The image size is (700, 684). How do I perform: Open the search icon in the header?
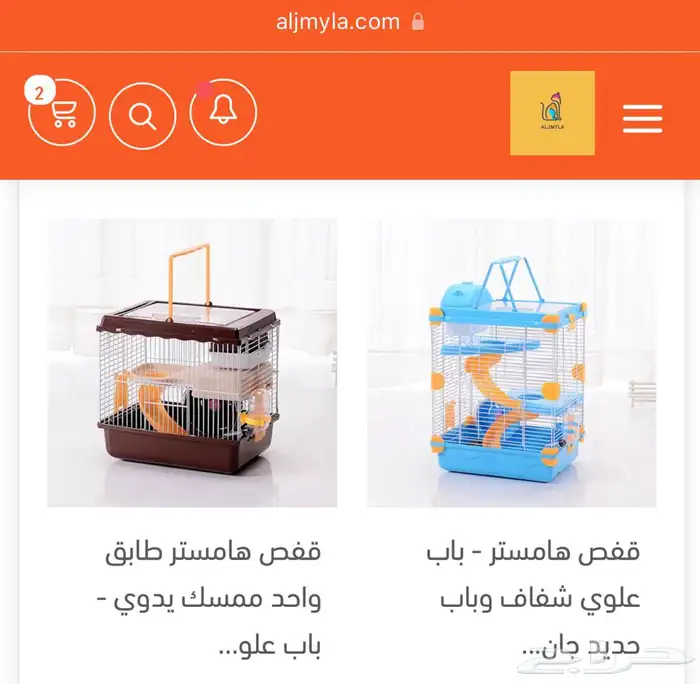click(142, 116)
